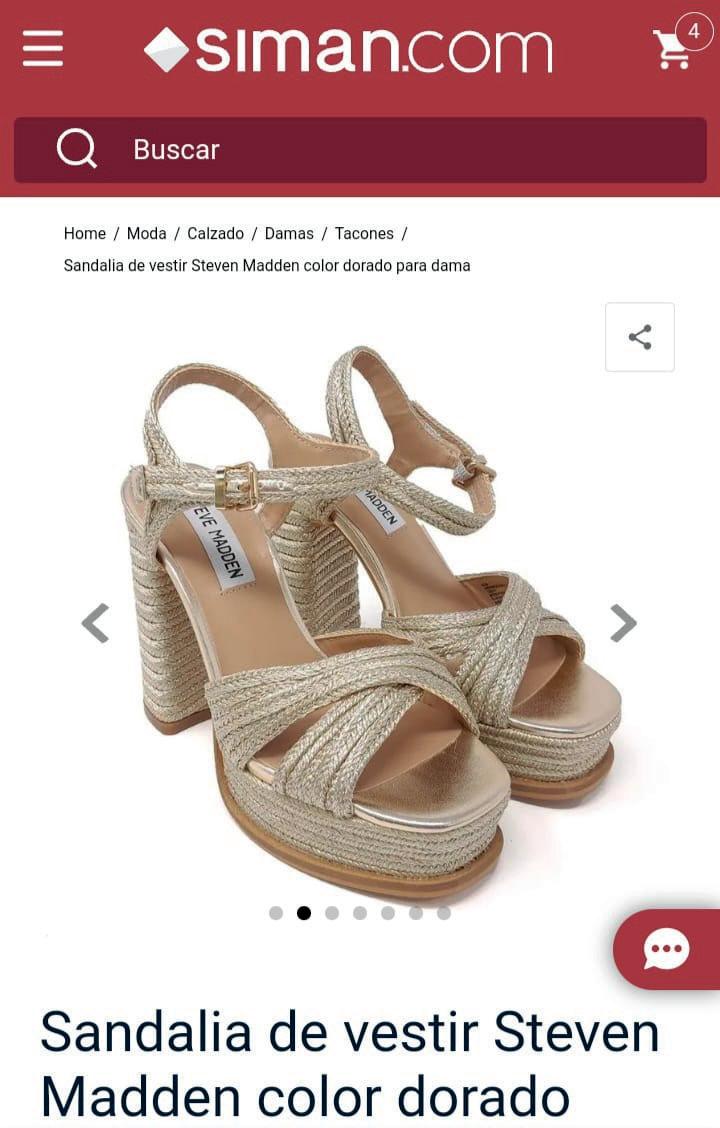This screenshot has height=1128, width=720.
Task: Open the hamburger menu
Action: pos(43,48)
